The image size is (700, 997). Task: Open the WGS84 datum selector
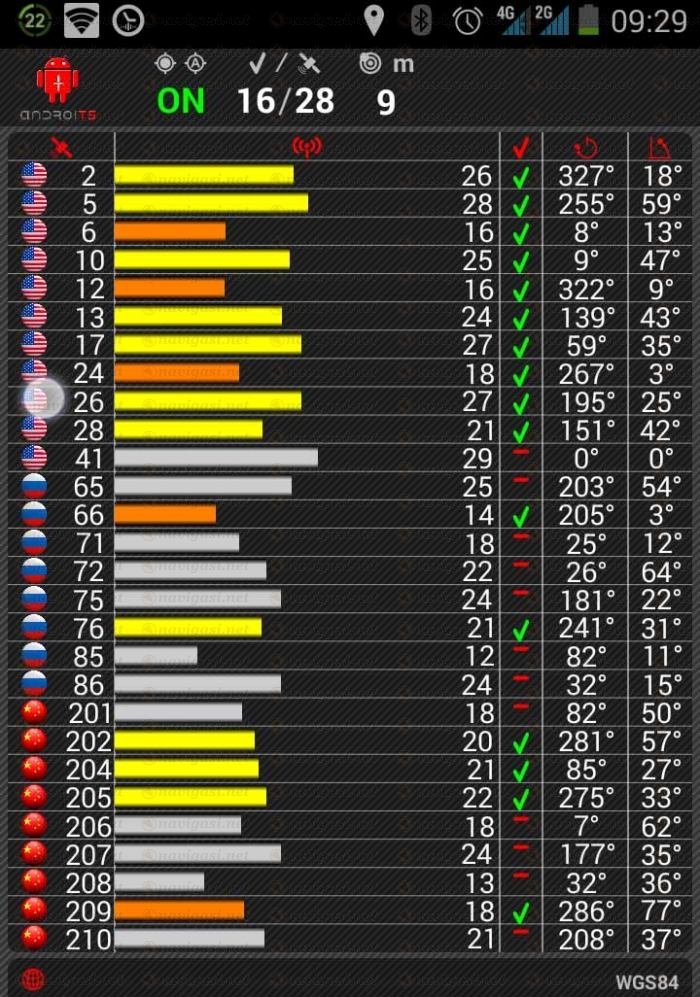(646, 981)
